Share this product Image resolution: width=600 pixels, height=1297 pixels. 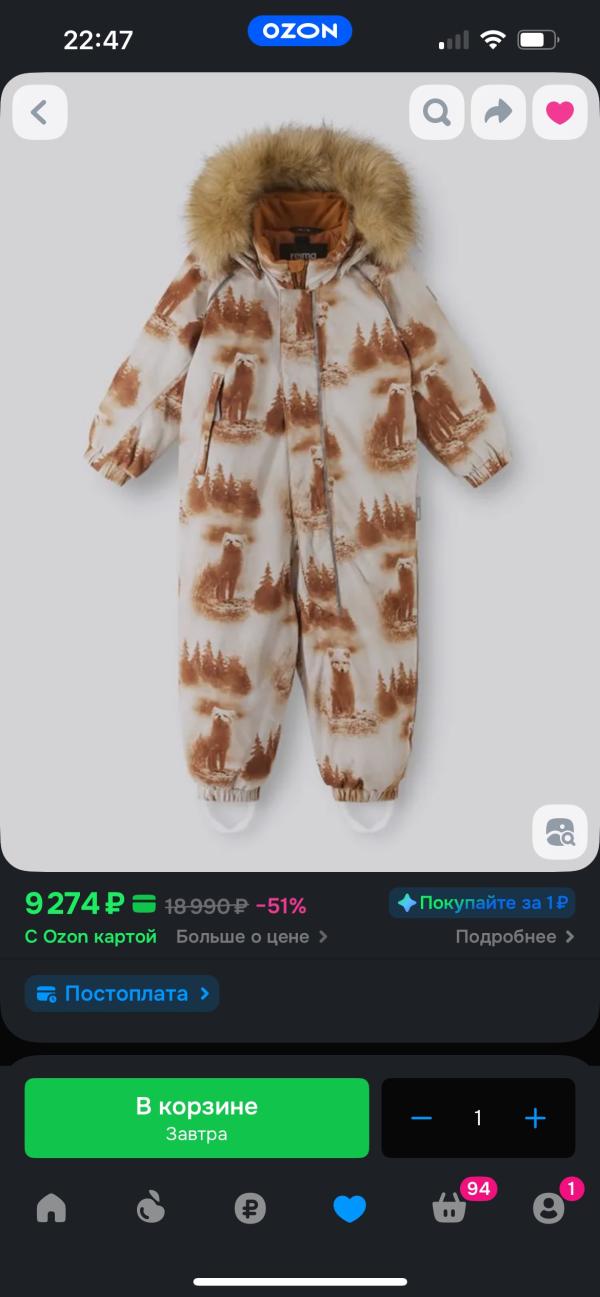click(498, 112)
